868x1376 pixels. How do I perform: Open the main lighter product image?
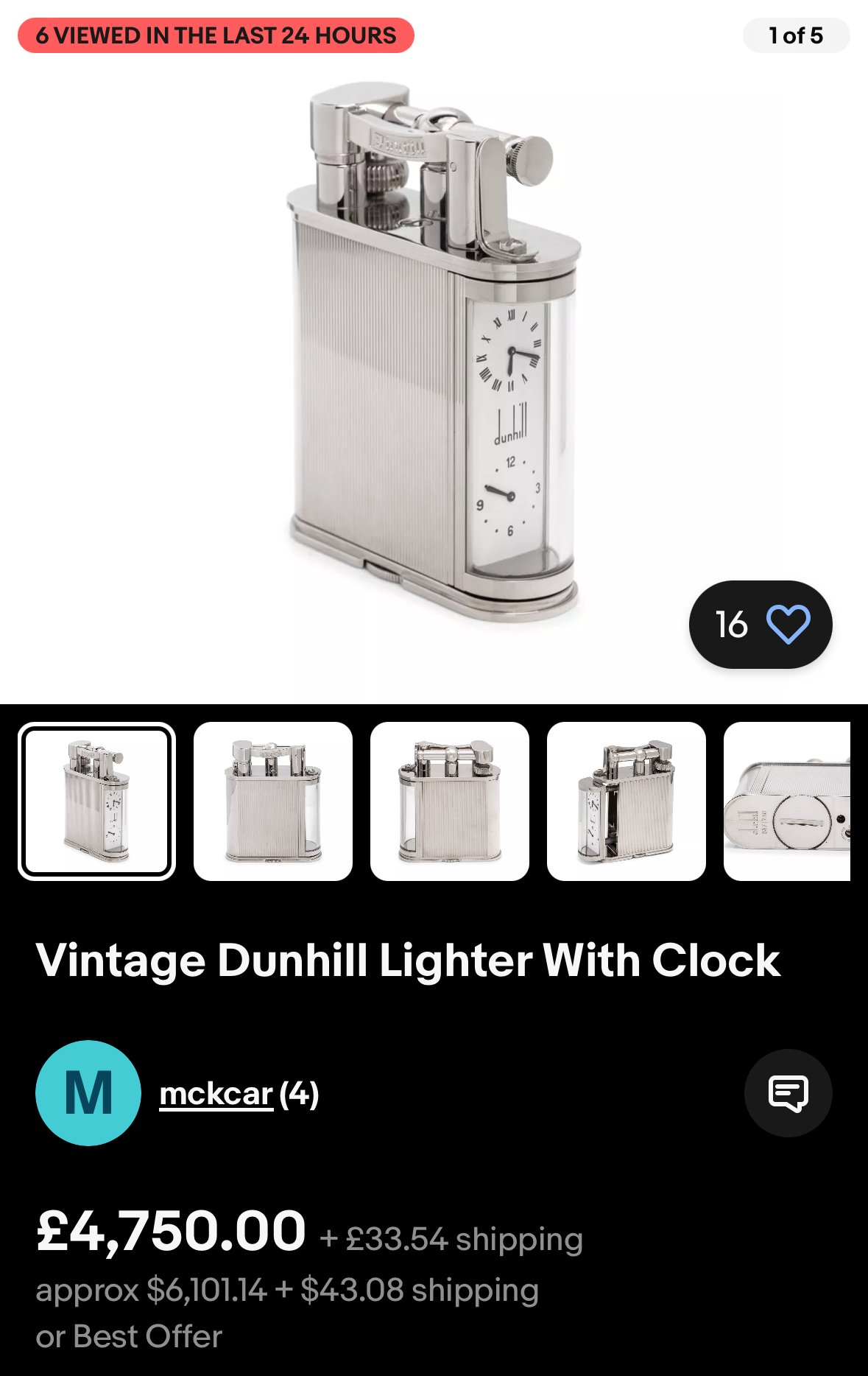pyautogui.click(x=434, y=354)
